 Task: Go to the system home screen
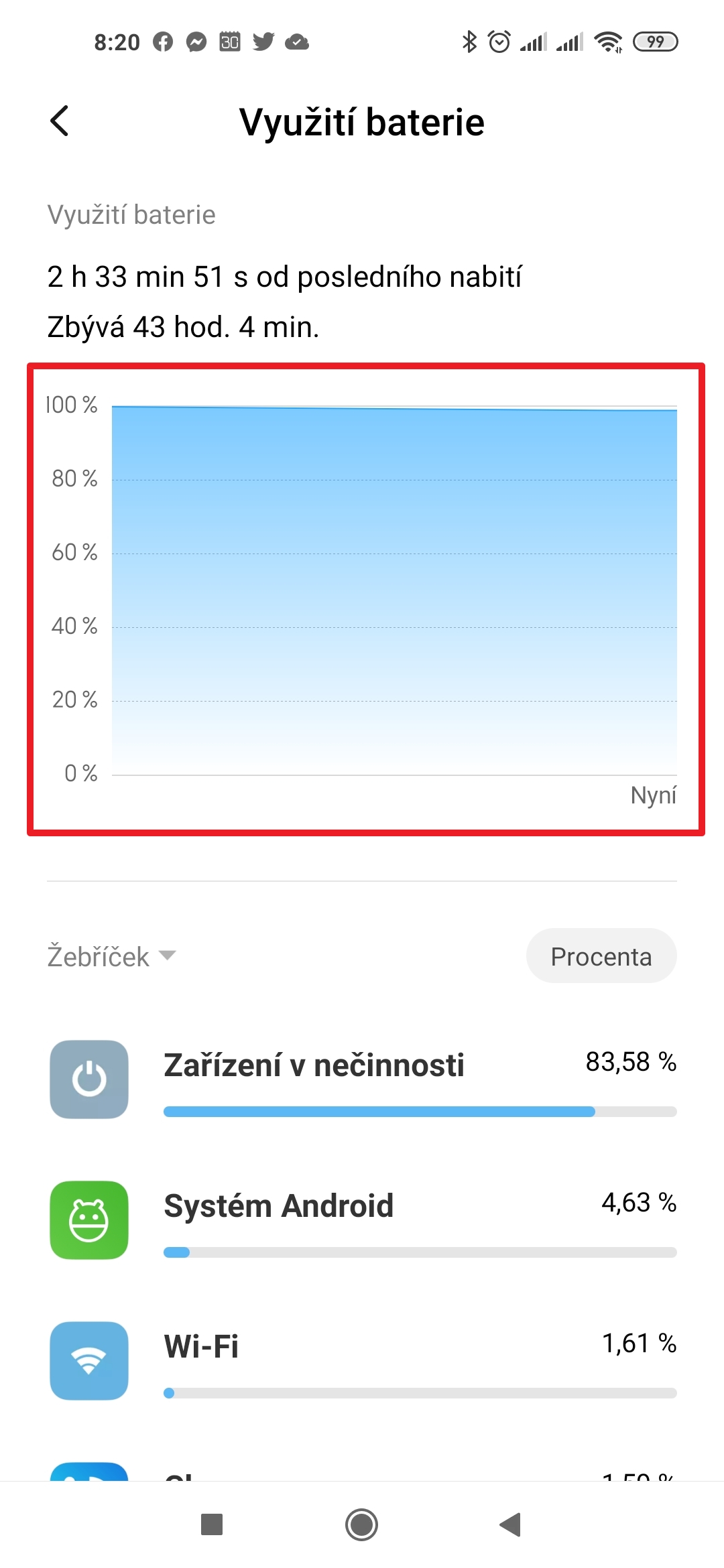(361, 1524)
